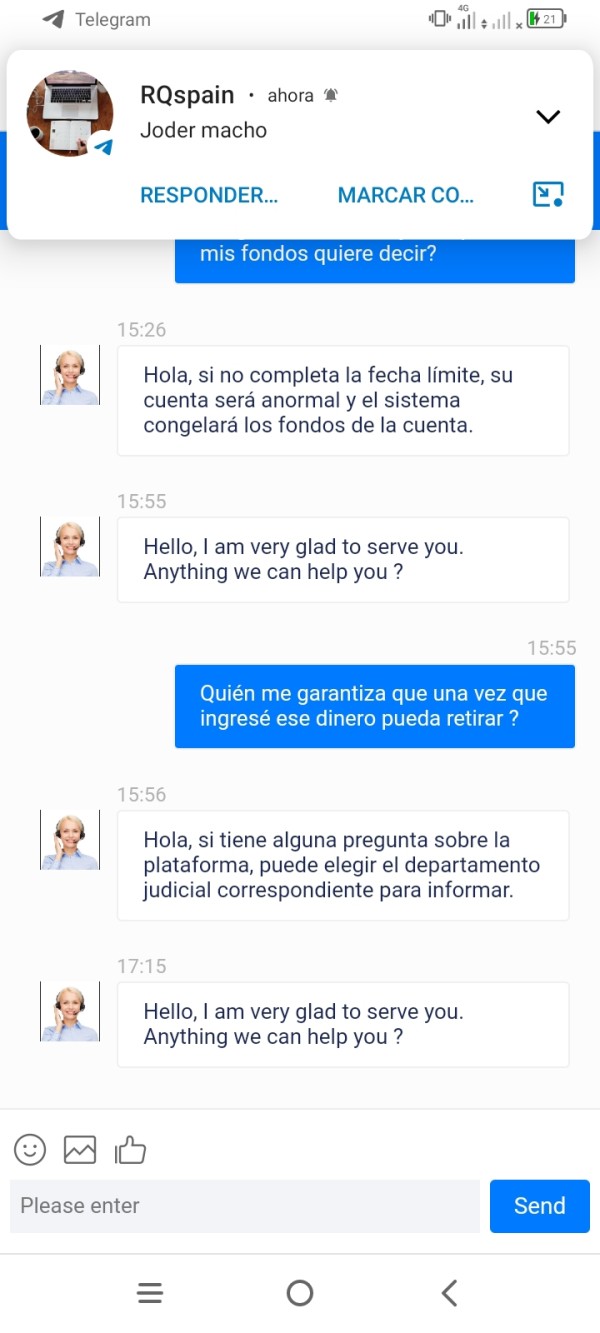Mark the RQspain notification as read
Screen dimensions: 600x1333
point(406,195)
